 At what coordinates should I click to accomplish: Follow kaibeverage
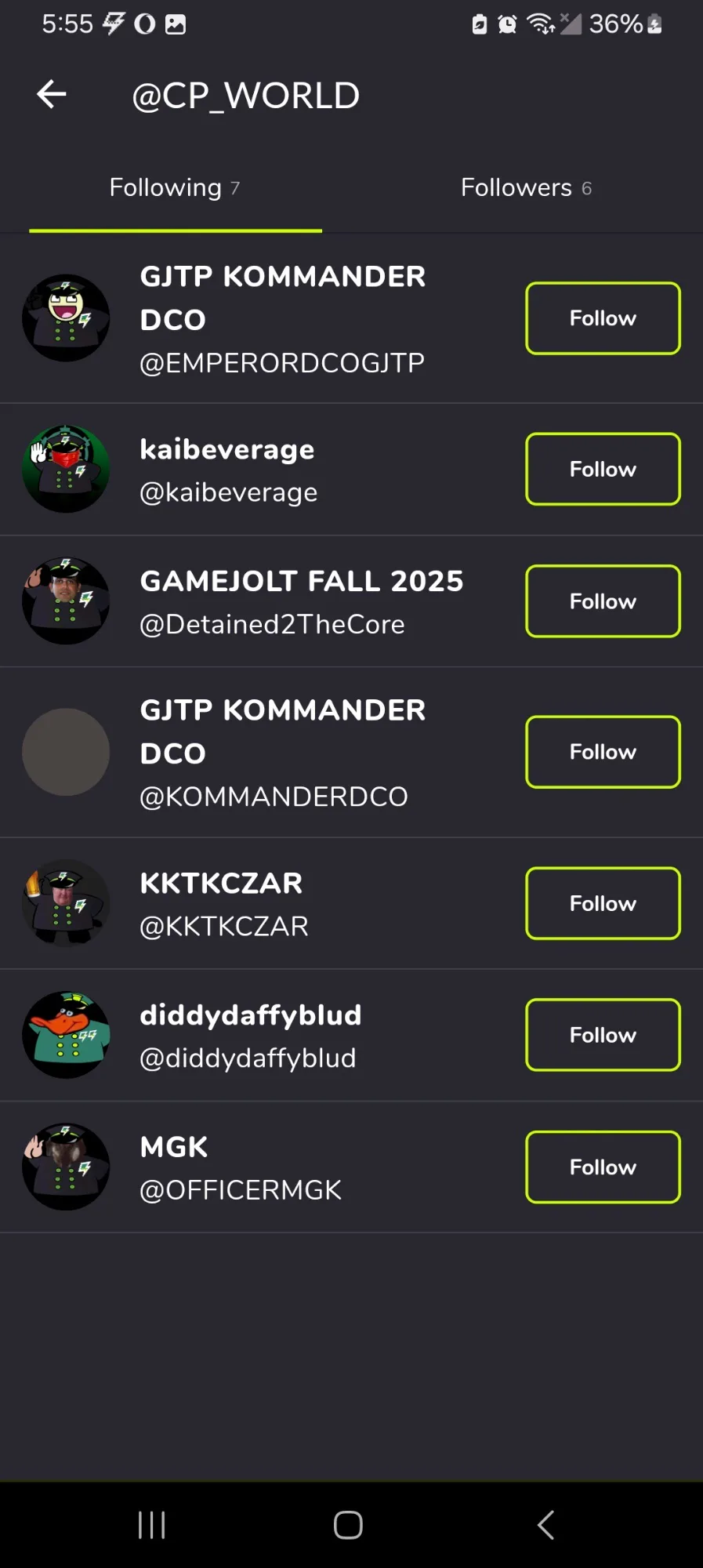[603, 469]
